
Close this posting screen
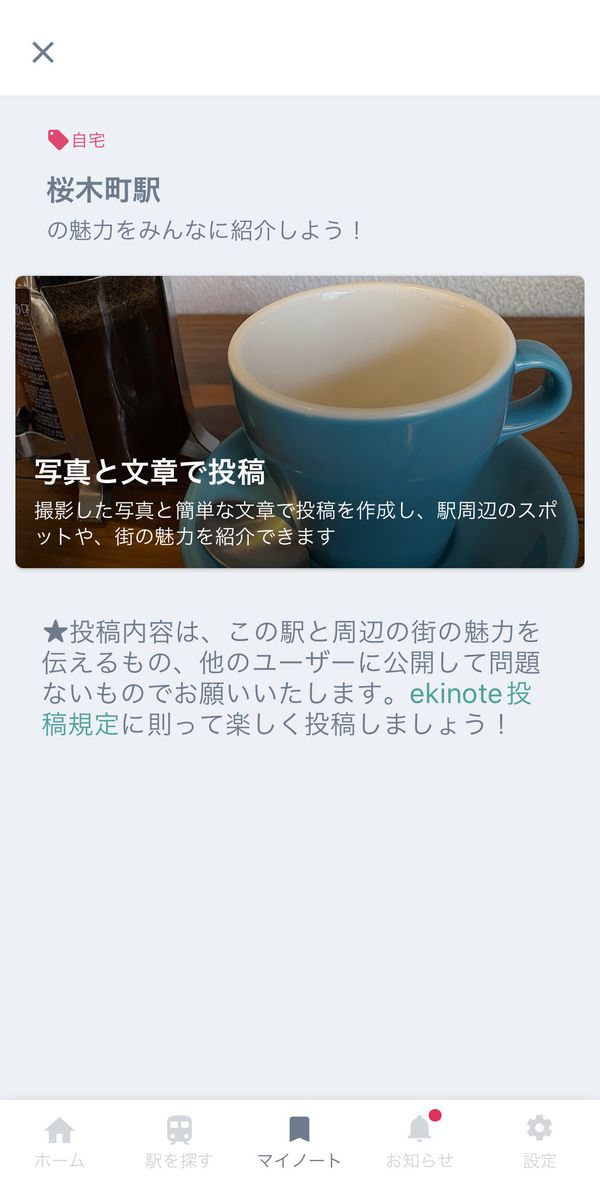point(43,52)
